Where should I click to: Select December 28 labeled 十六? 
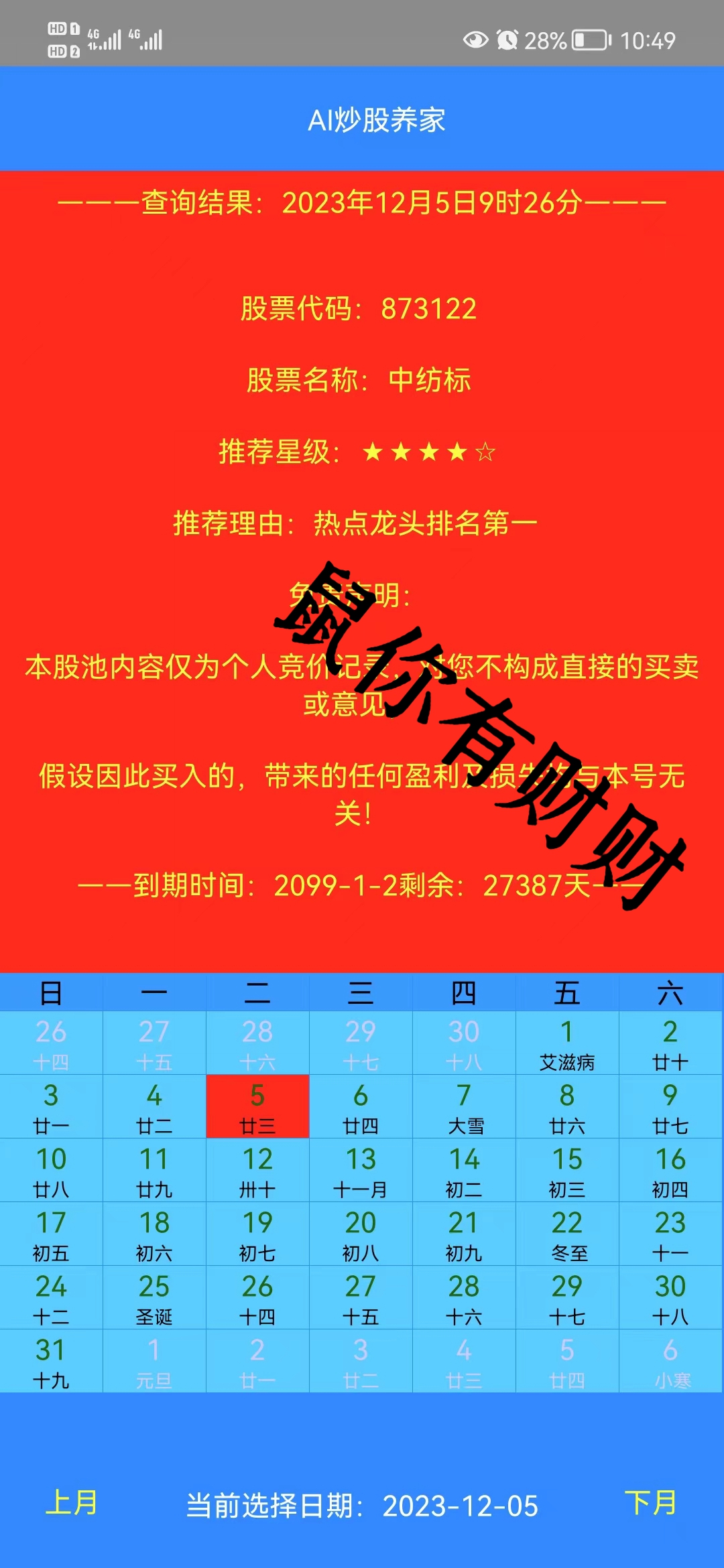(464, 1297)
